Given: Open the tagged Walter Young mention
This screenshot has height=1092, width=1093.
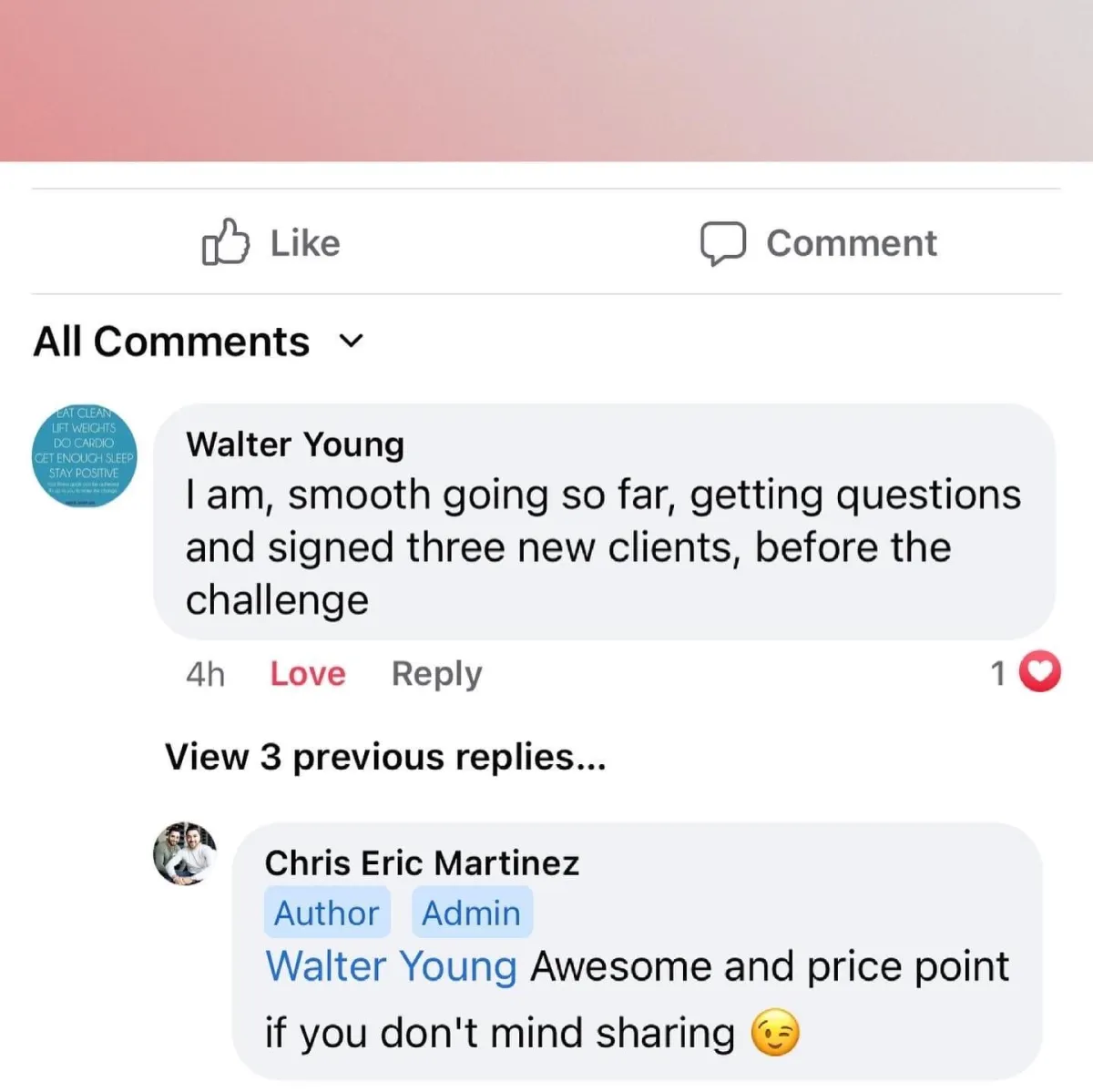Looking at the screenshot, I should (x=391, y=966).
